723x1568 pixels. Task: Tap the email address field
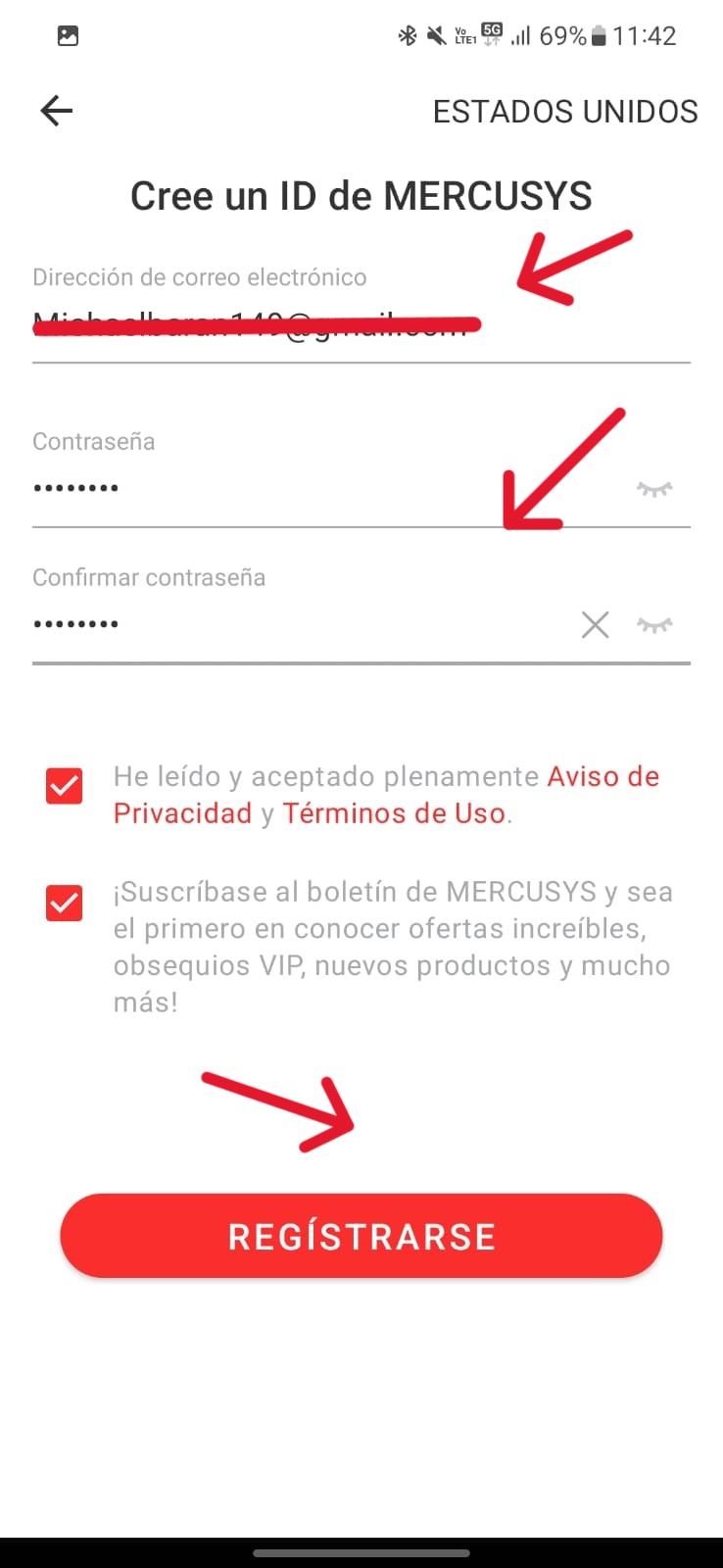294,325
